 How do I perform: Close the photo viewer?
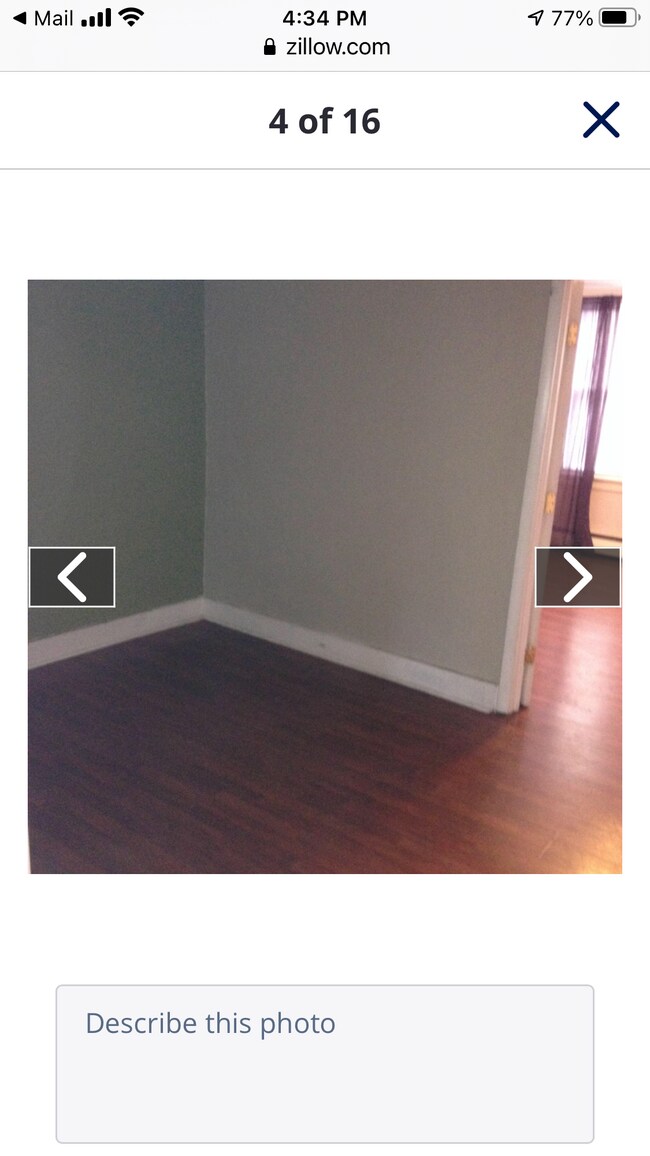coord(601,120)
